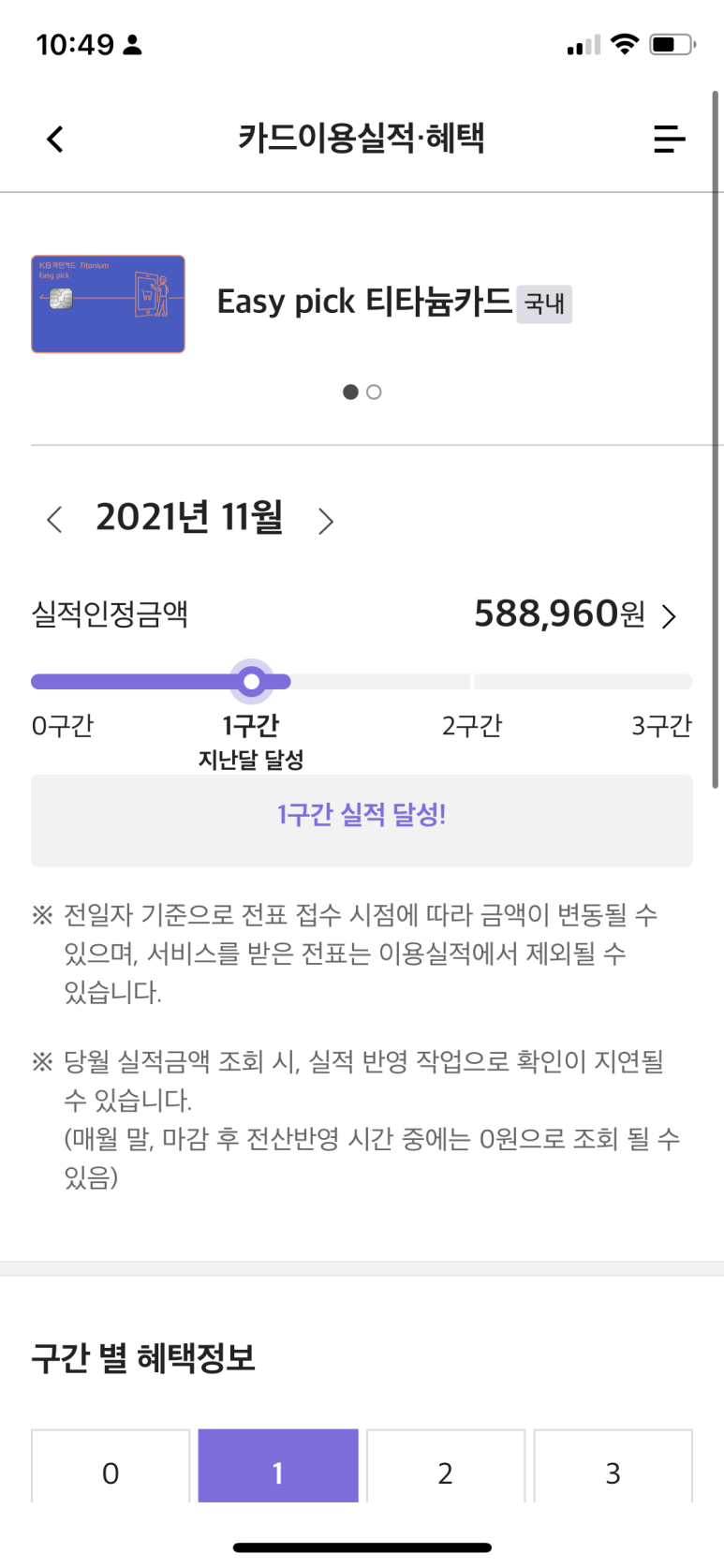Navigate to the previous month
Screen dimensions: 724x1568
click(52, 519)
